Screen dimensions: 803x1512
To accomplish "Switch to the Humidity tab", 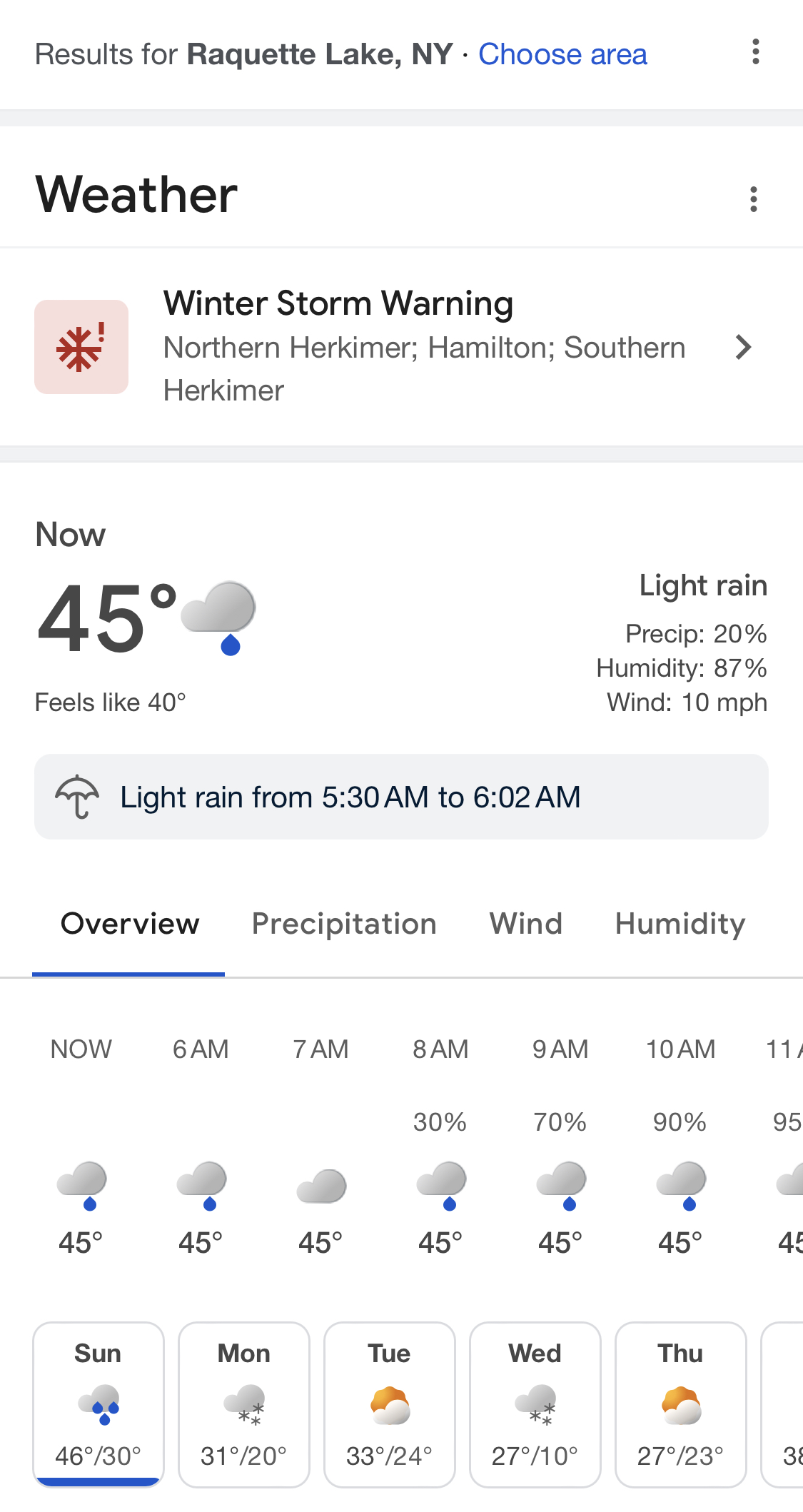I will 680,924.
